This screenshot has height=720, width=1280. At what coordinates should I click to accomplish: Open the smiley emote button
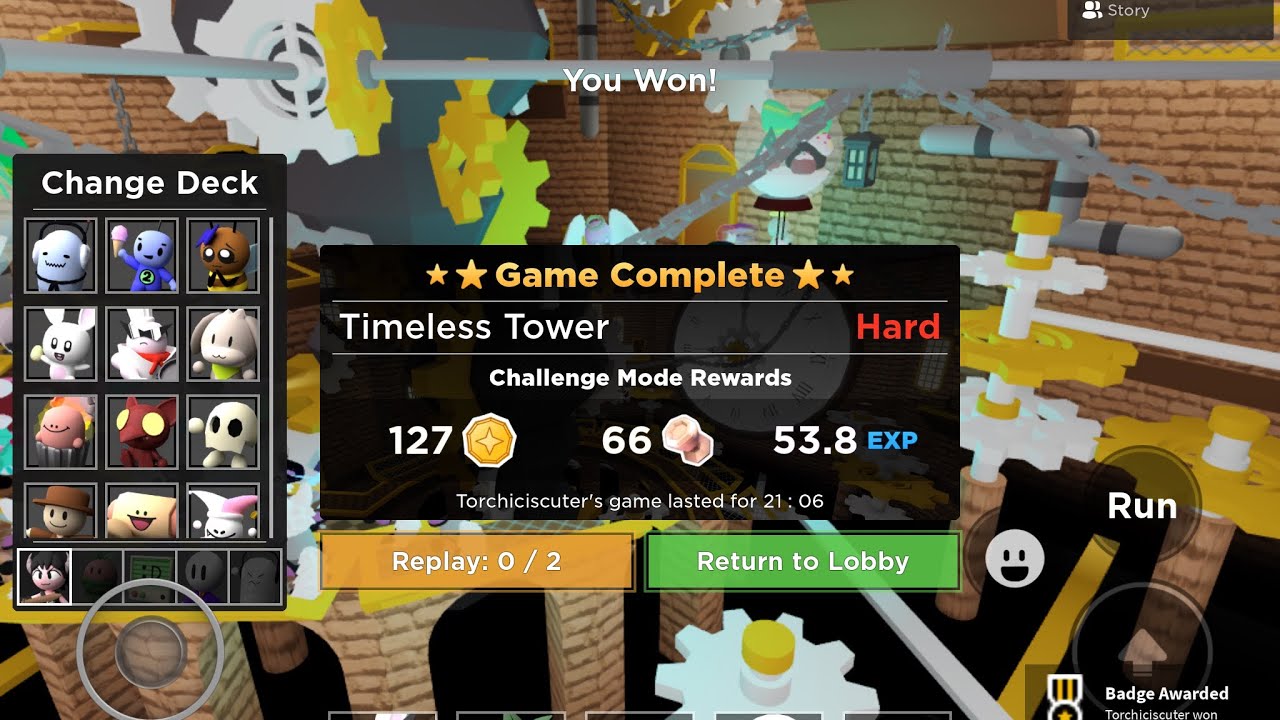(x=1015, y=559)
